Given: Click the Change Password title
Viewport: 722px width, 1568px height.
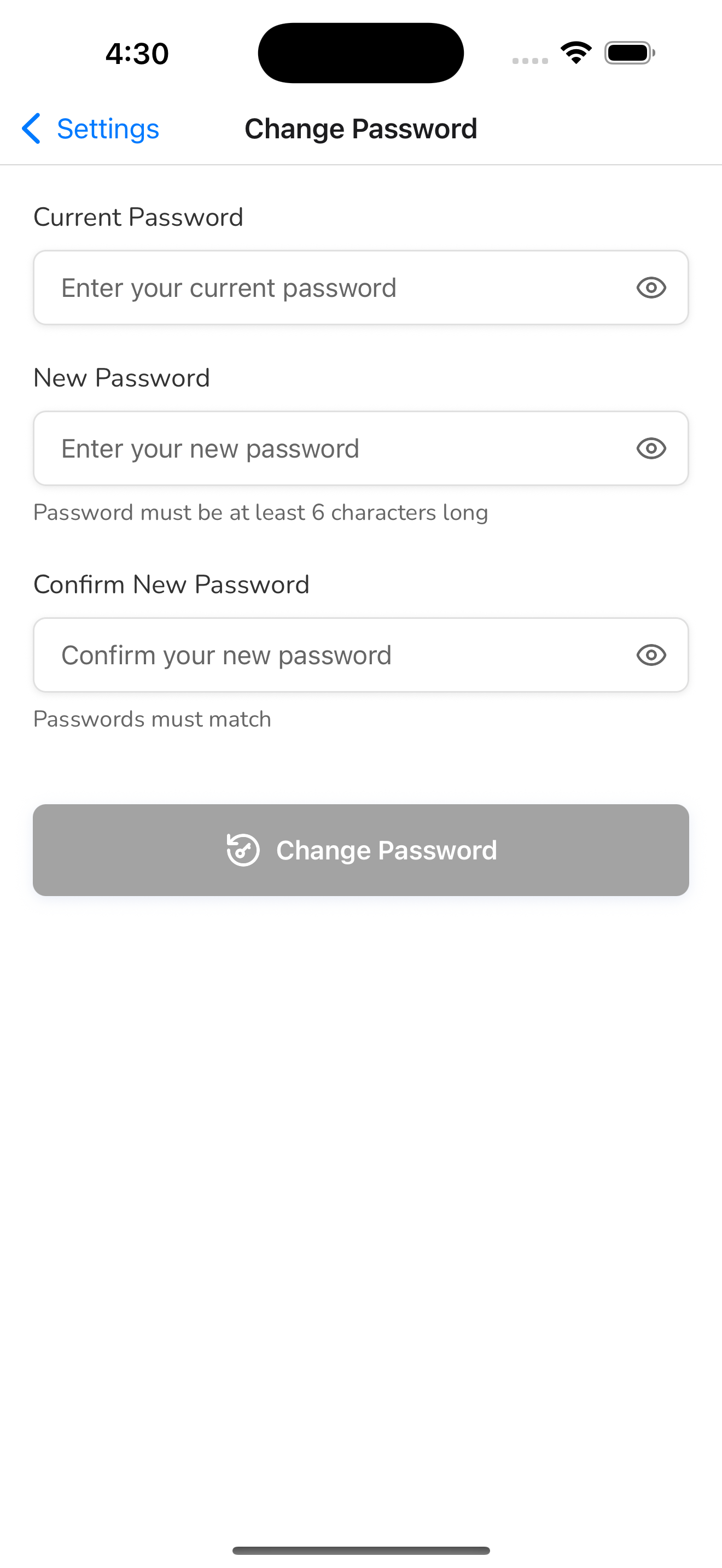Looking at the screenshot, I should point(360,128).
